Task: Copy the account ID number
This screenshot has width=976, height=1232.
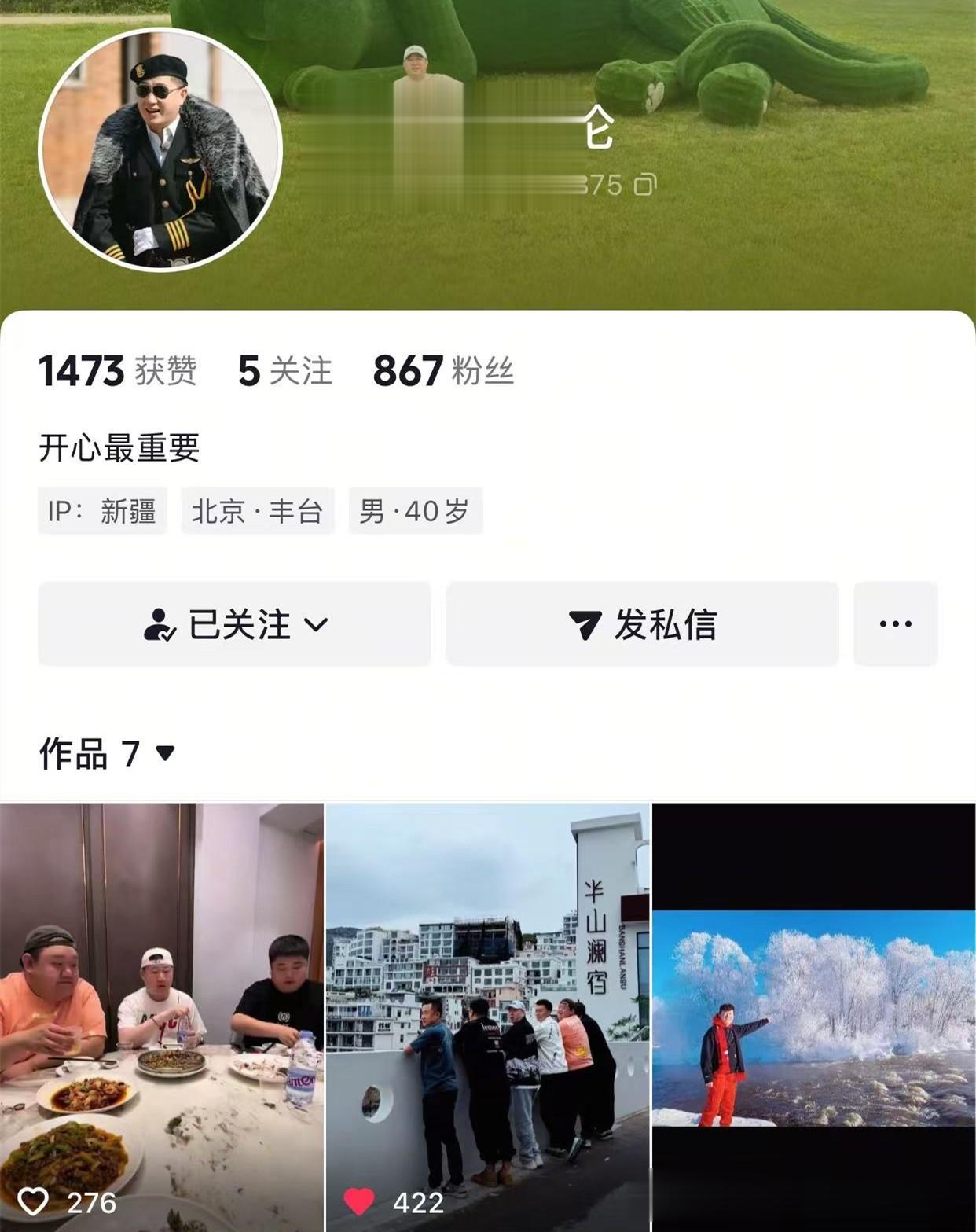Action: [644, 185]
